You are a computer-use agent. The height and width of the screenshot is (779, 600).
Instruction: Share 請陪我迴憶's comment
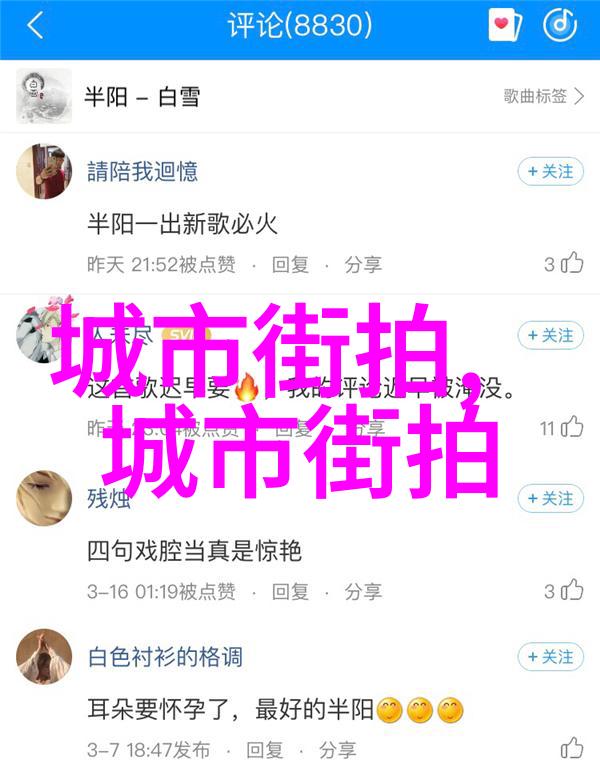pyautogui.click(x=363, y=264)
